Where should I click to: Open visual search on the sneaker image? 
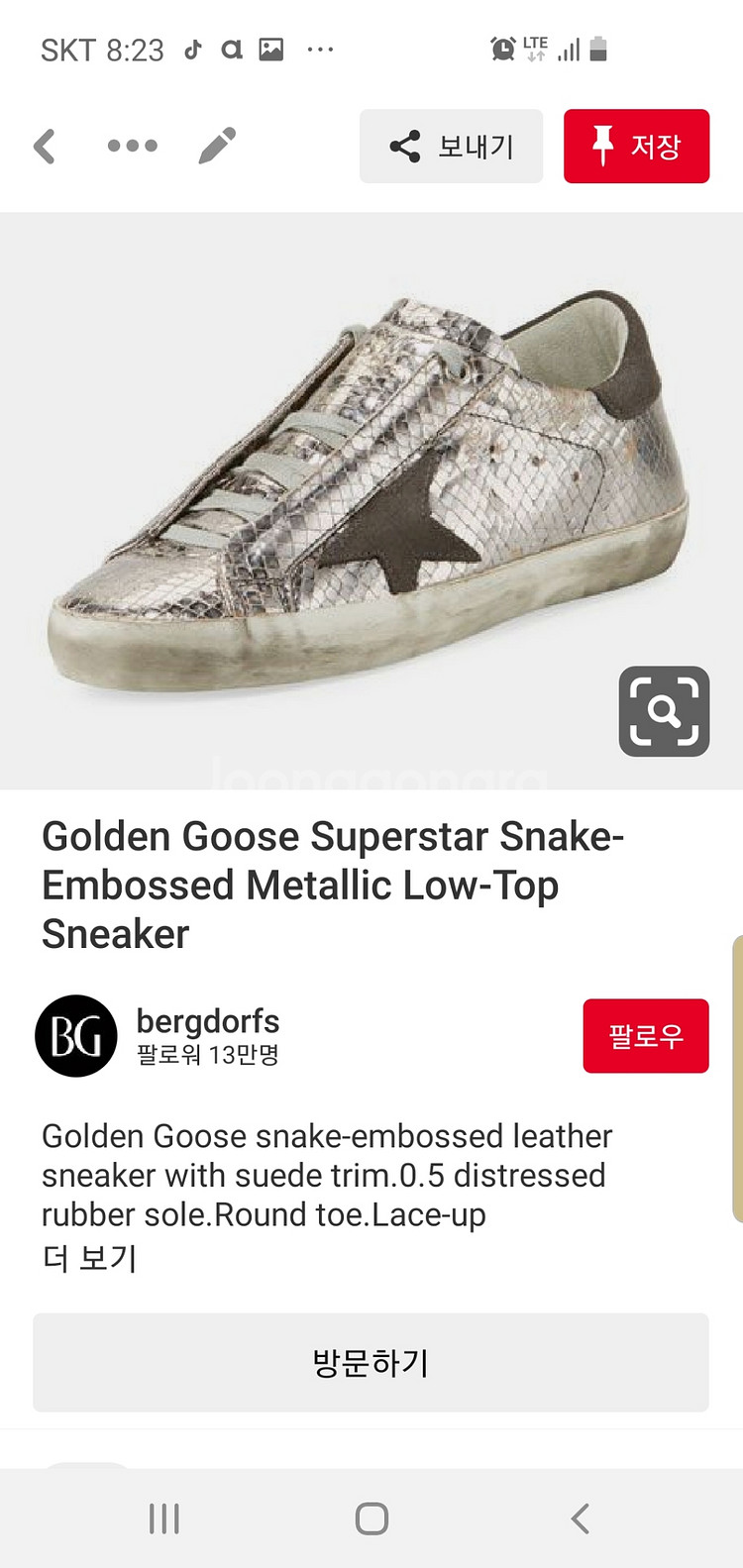point(664,711)
